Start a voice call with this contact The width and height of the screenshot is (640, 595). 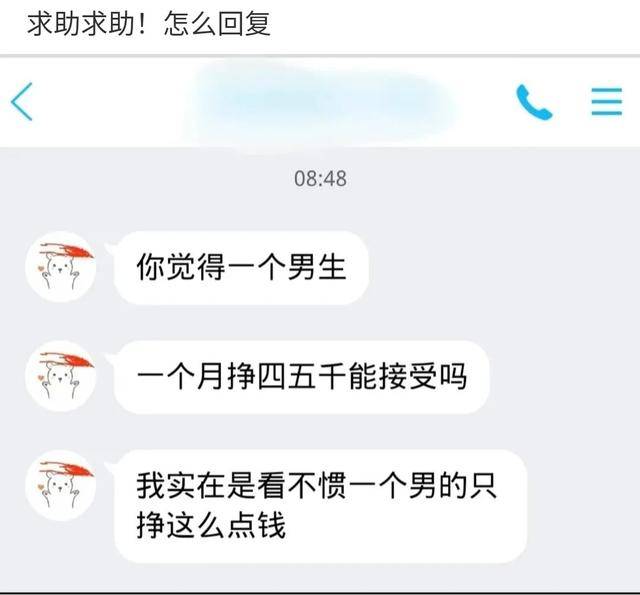tap(535, 102)
